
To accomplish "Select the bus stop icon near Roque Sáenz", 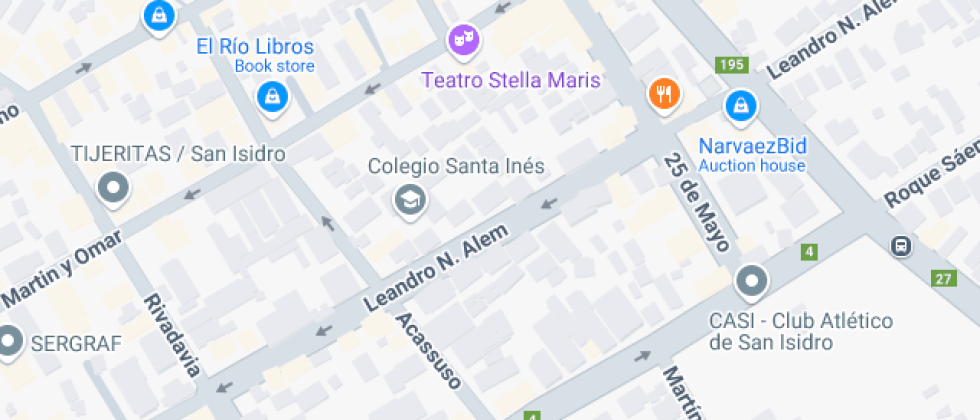I will (x=901, y=246).
